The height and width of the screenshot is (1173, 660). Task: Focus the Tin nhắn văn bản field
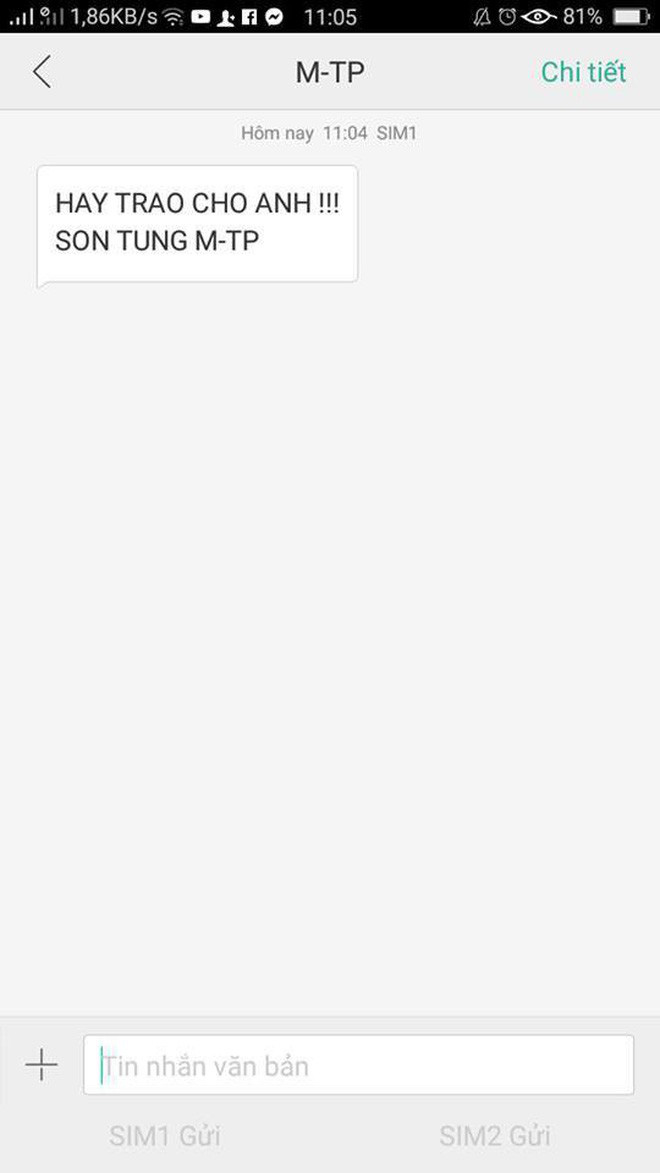(358, 1065)
